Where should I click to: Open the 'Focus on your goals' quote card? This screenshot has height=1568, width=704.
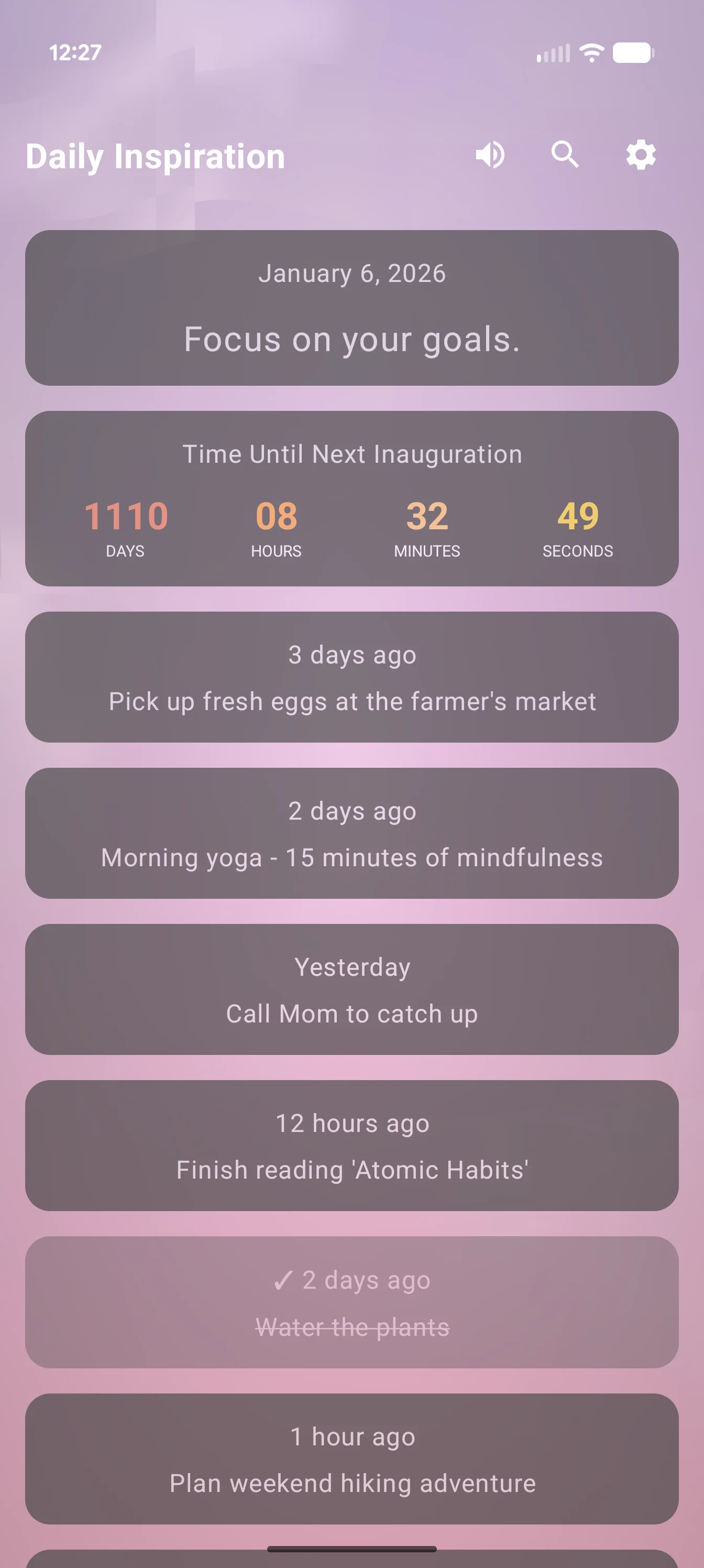(x=351, y=308)
